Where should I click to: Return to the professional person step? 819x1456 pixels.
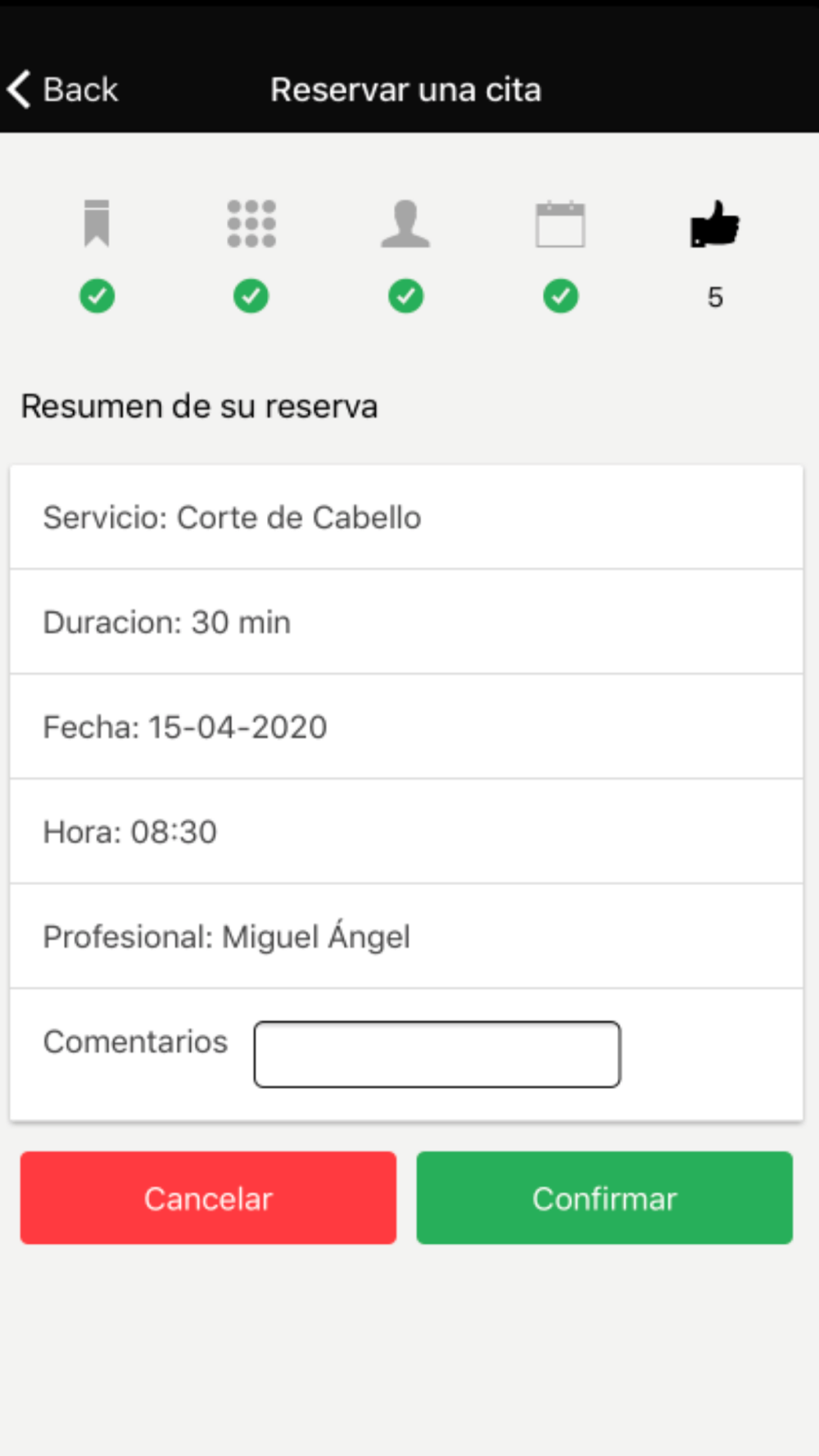pos(405,224)
